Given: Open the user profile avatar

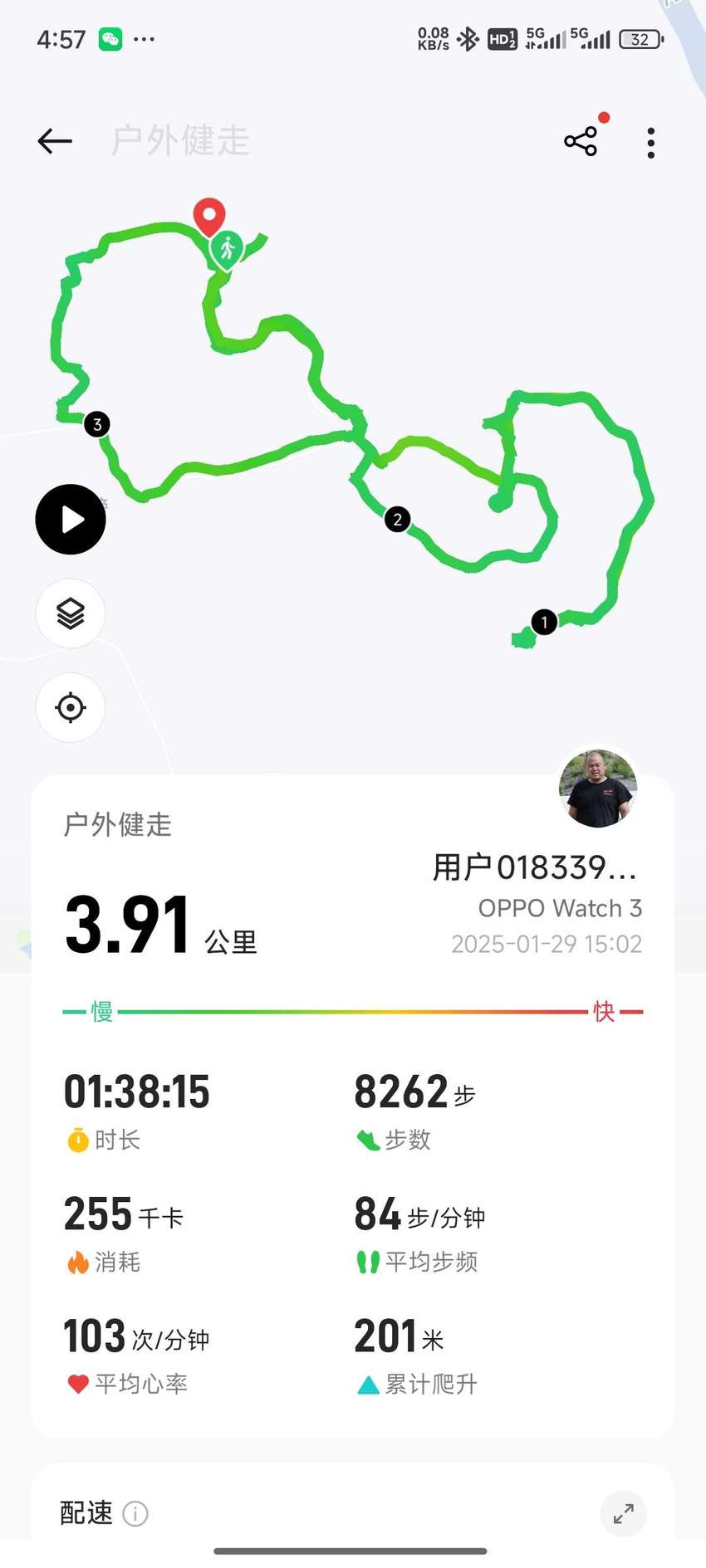Looking at the screenshot, I should click(x=598, y=789).
